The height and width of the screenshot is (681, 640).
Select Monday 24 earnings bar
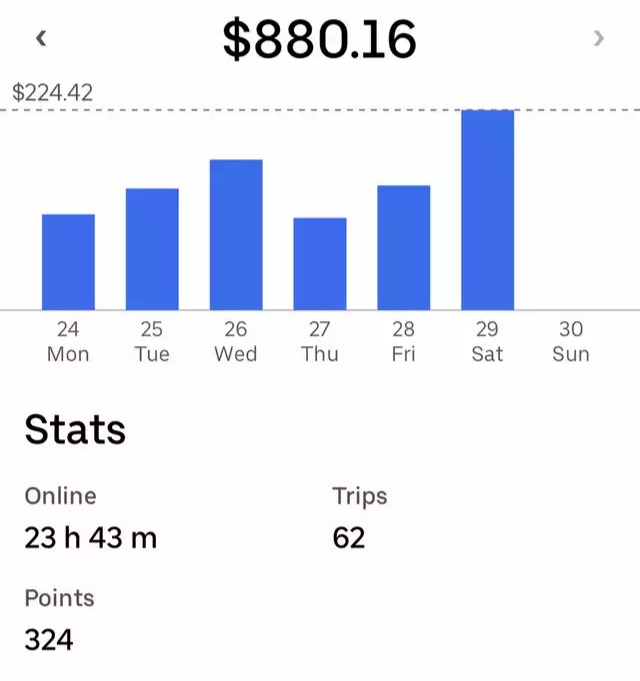pos(68,262)
